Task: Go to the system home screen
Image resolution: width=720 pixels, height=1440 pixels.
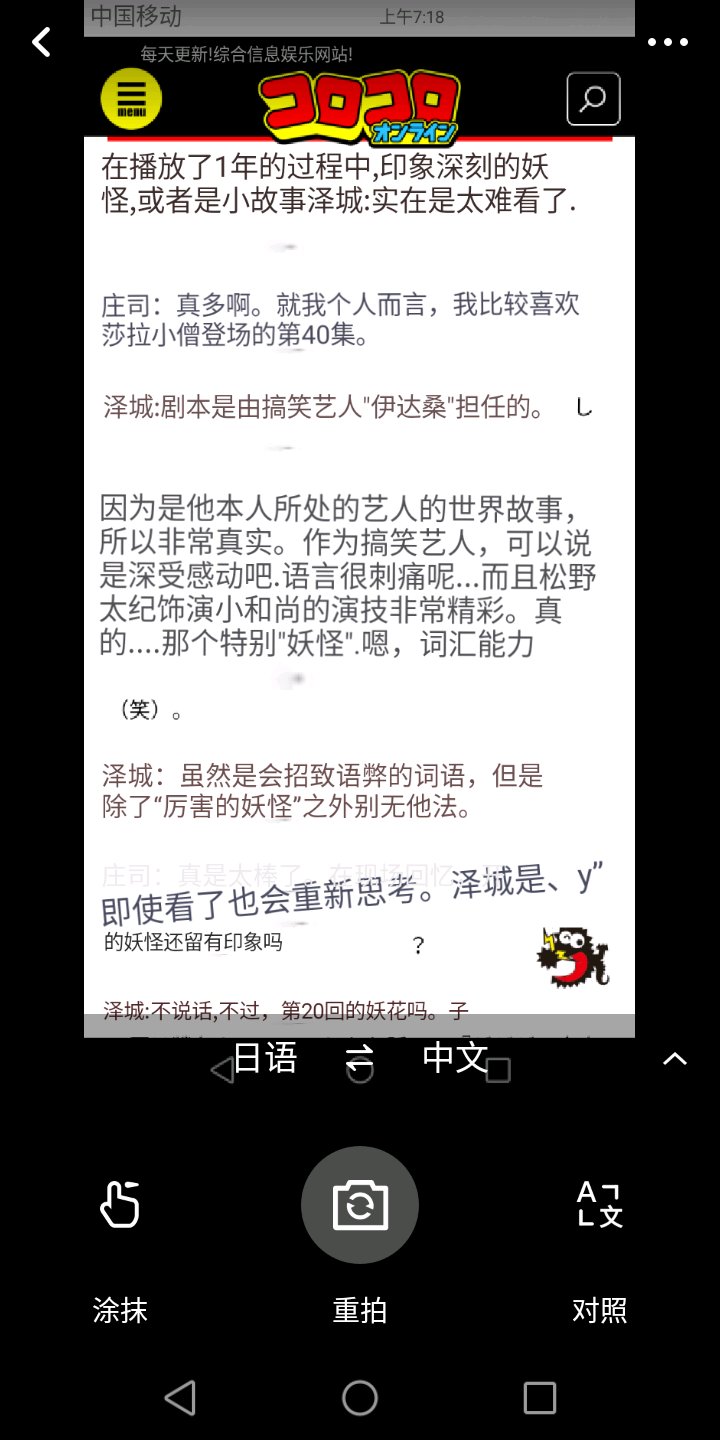Action: pos(360,1398)
